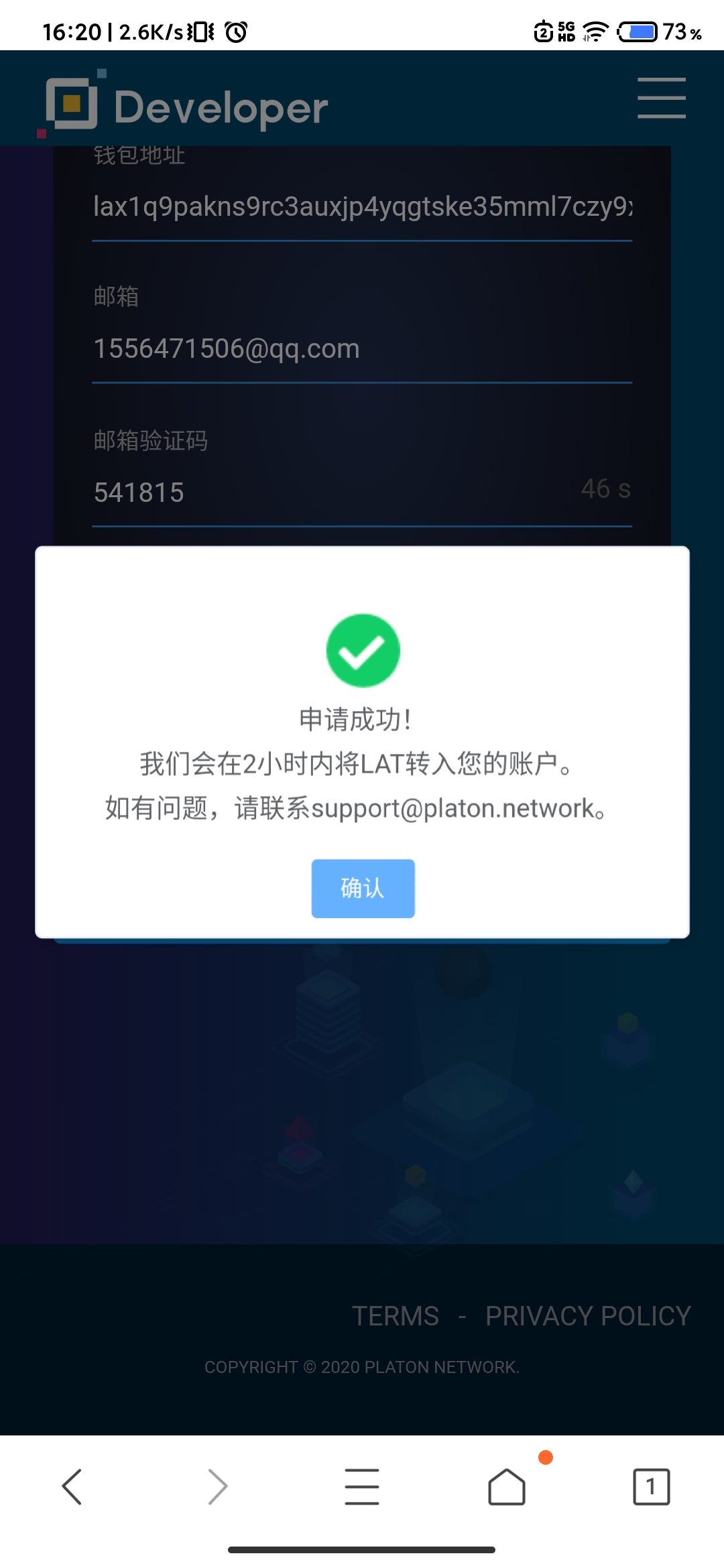This screenshot has height=1568, width=724.
Task: Open the hamburger menu in the Developer header
Action: tap(661, 98)
